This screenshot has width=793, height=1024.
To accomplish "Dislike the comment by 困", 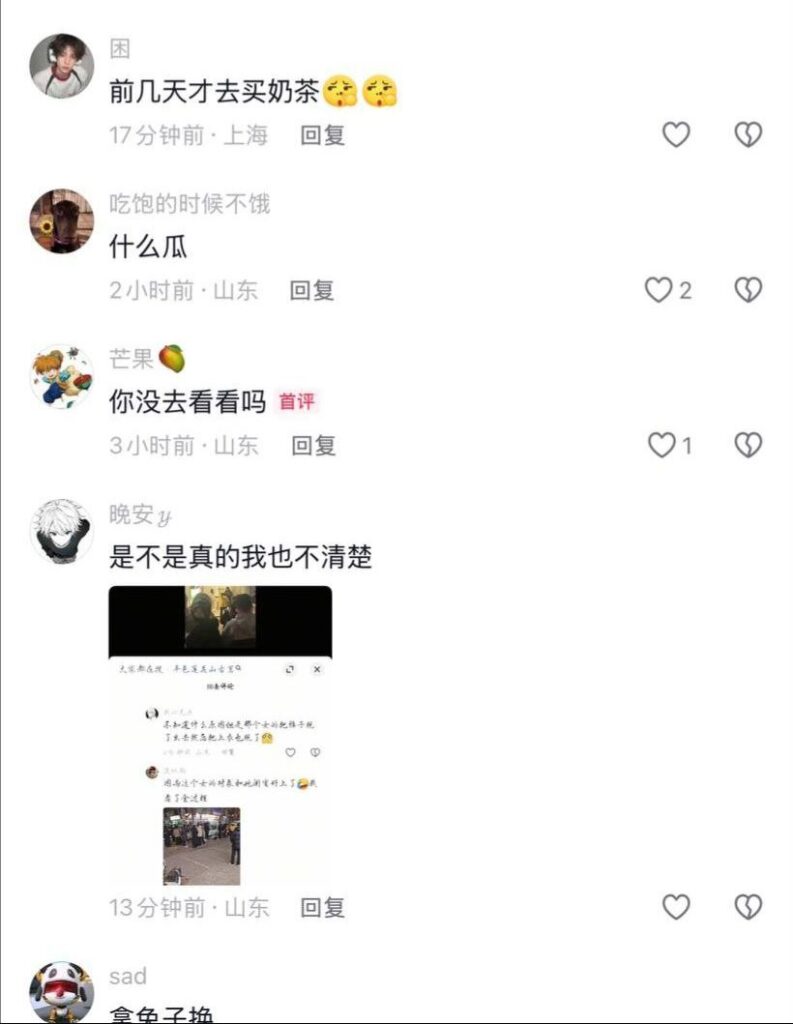I will click(x=748, y=135).
